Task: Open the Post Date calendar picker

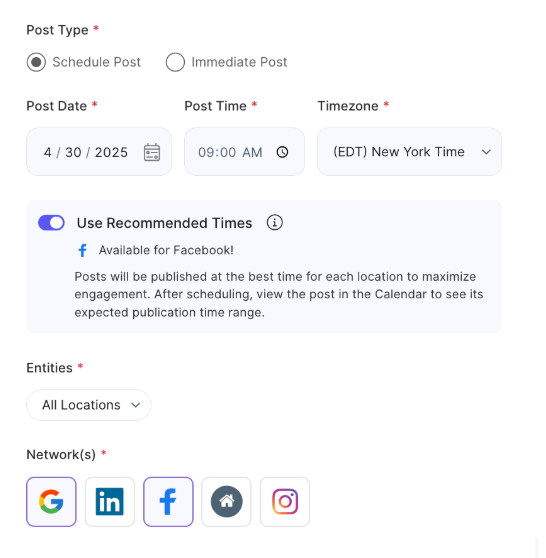Action: click(152, 152)
